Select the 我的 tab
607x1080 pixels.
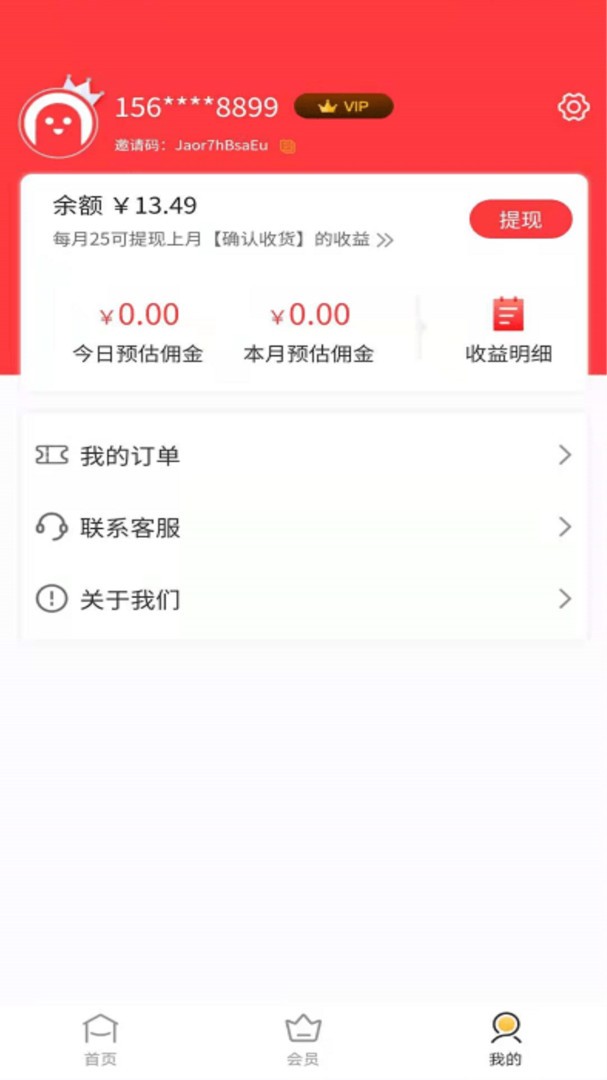pos(505,1040)
